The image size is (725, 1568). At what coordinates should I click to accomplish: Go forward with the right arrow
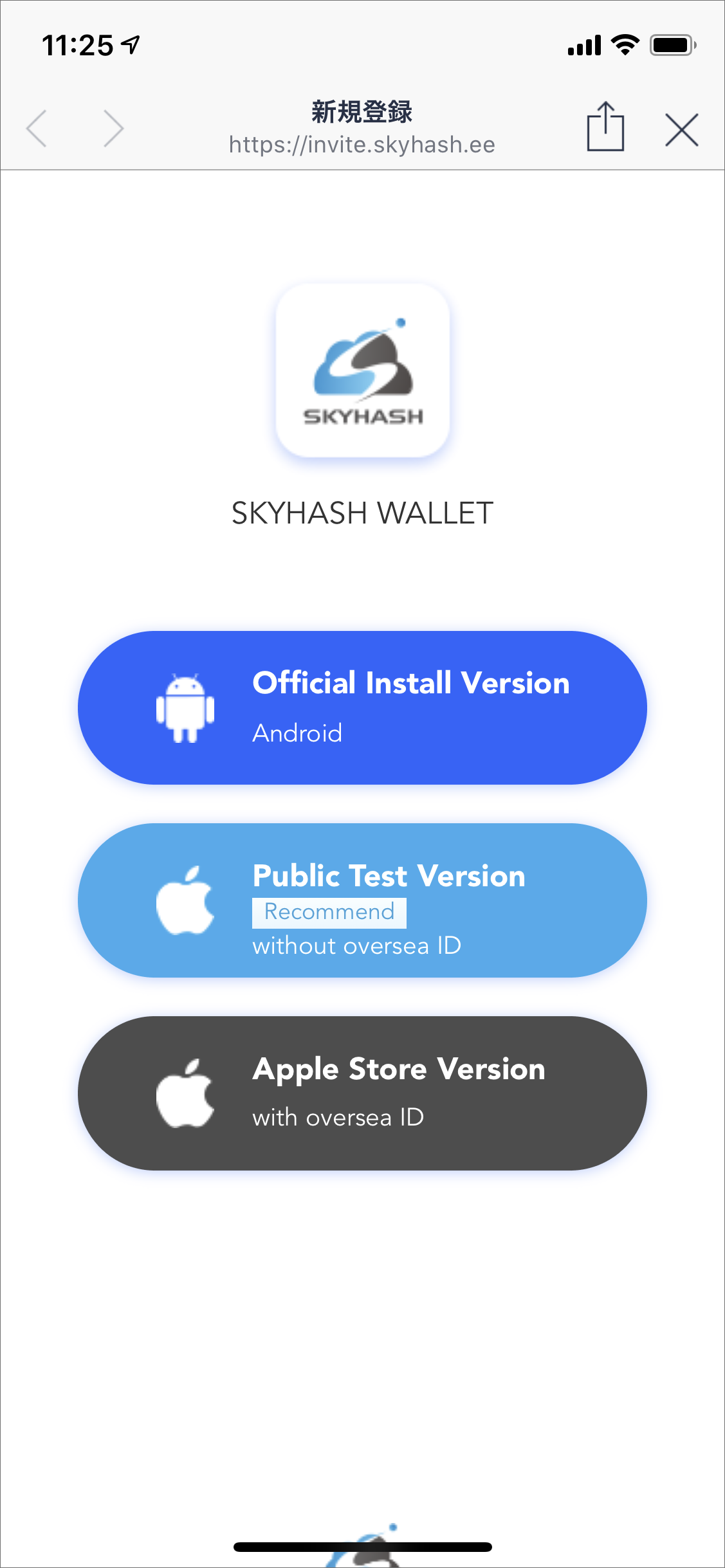pyautogui.click(x=113, y=129)
